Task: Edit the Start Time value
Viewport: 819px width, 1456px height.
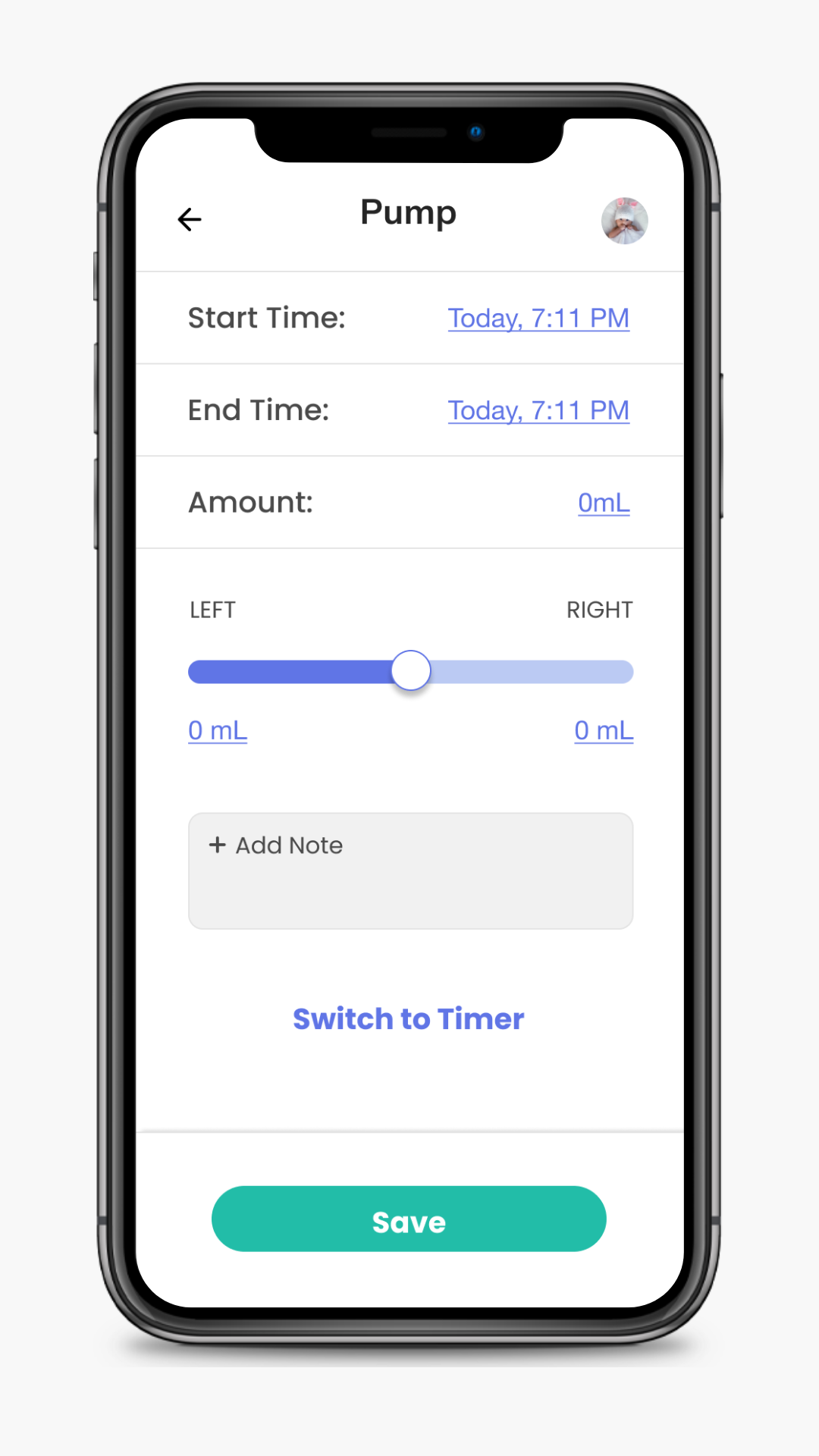Action: click(x=538, y=318)
